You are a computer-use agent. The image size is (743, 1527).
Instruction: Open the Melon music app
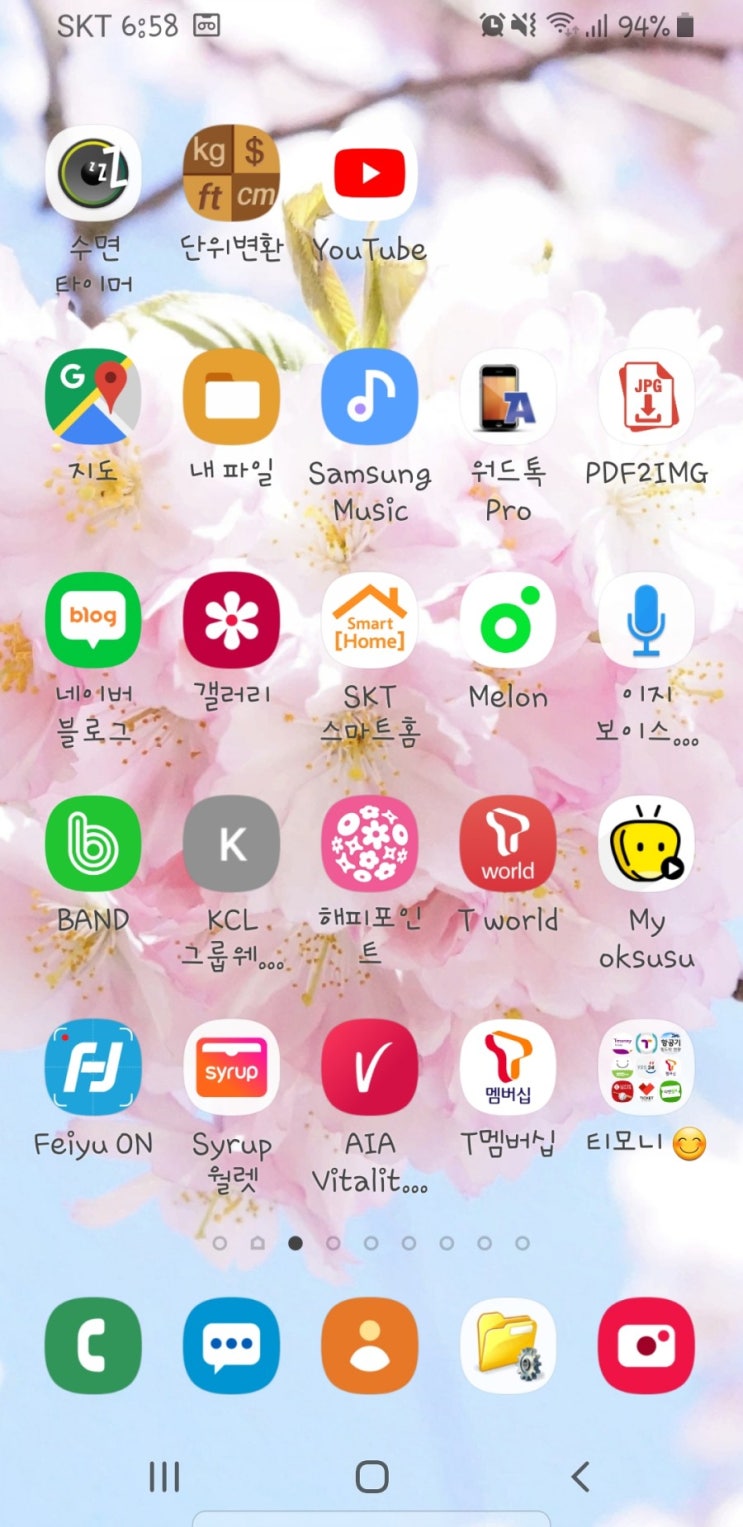(507, 620)
